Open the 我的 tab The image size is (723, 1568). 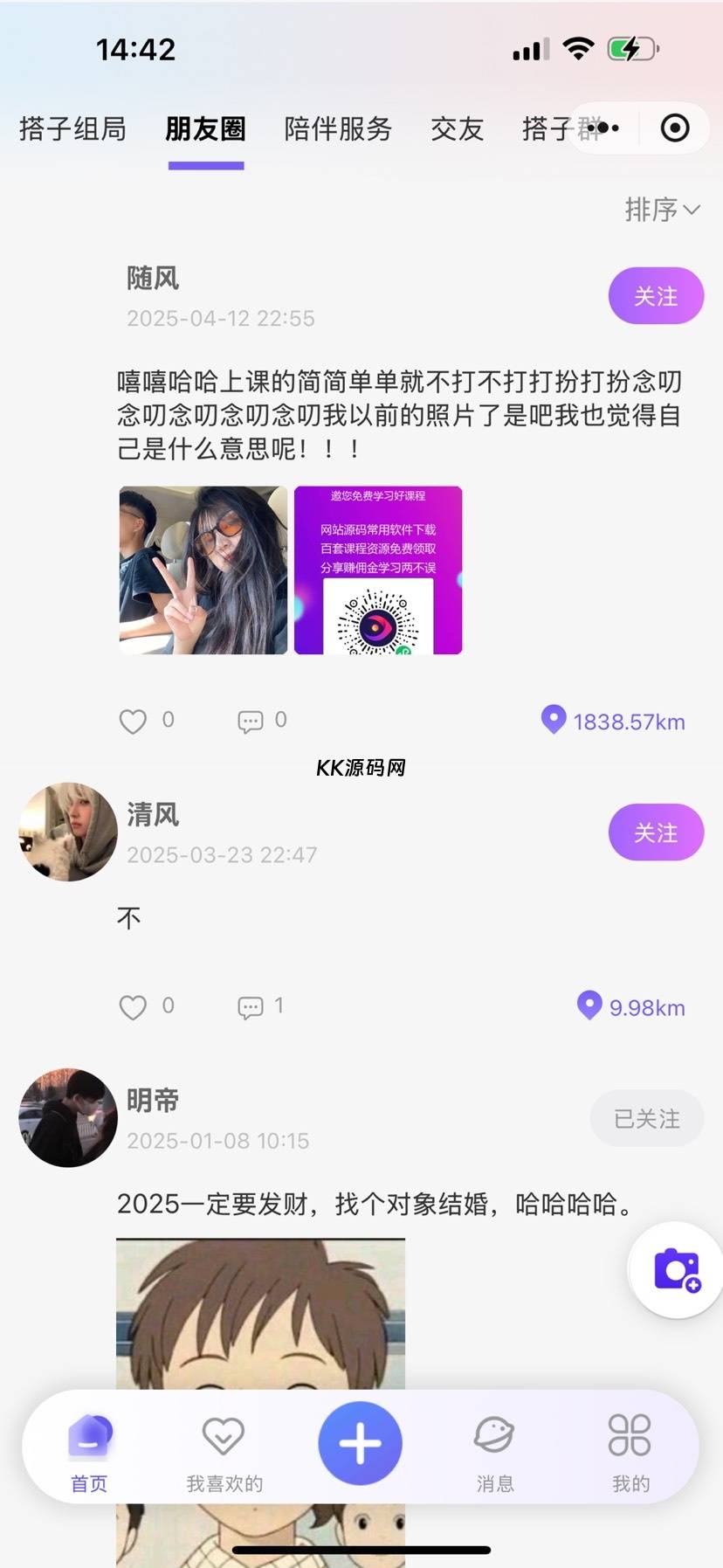(x=630, y=1454)
